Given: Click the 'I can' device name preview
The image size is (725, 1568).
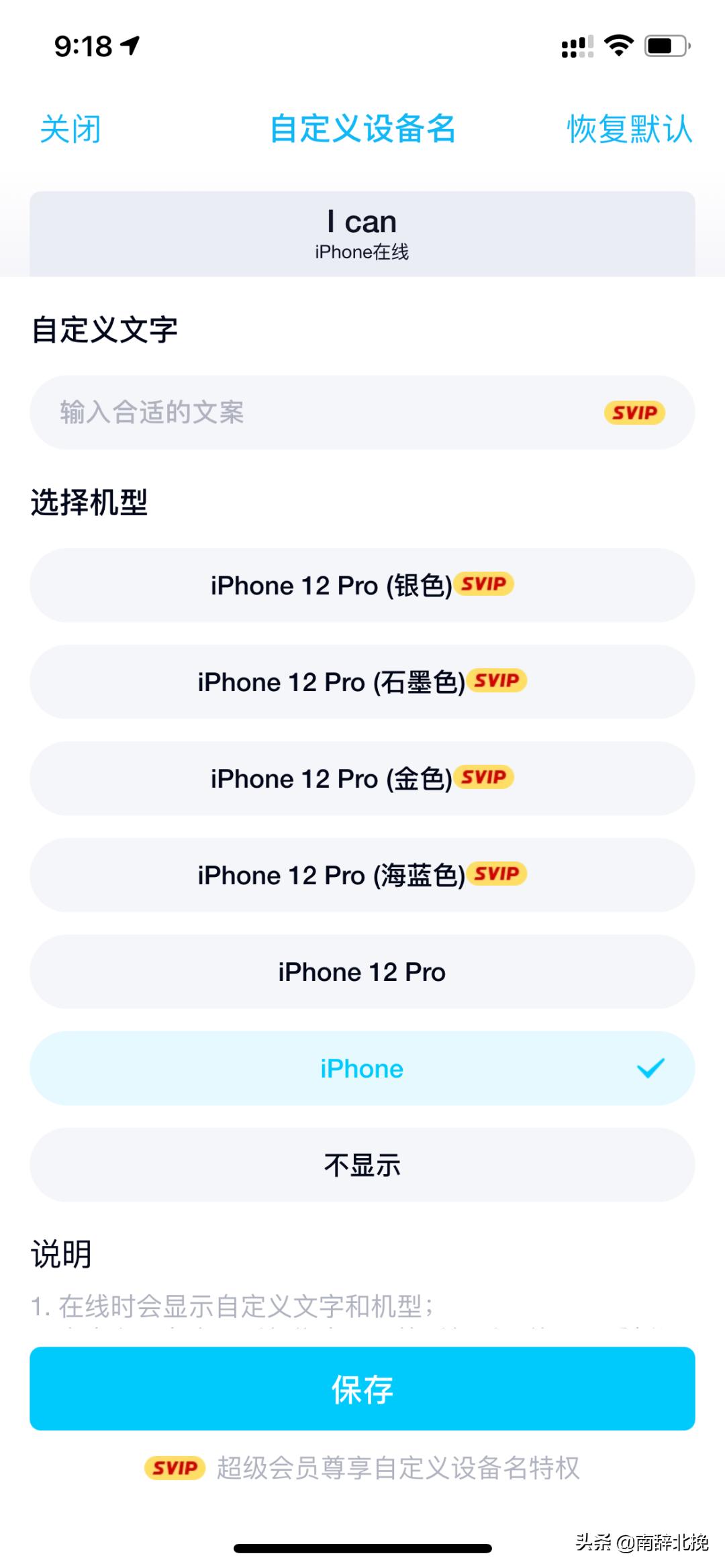Looking at the screenshot, I should pyautogui.click(x=361, y=221).
